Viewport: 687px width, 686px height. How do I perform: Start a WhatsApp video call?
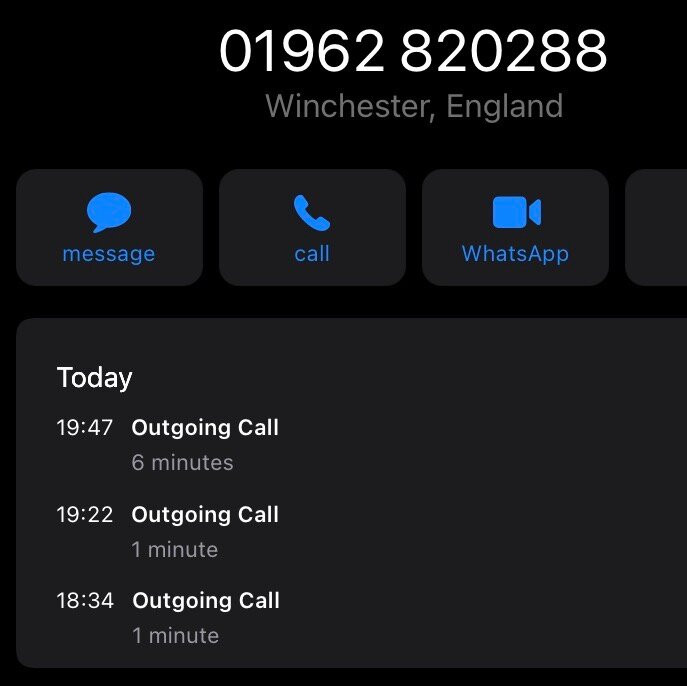(x=515, y=227)
